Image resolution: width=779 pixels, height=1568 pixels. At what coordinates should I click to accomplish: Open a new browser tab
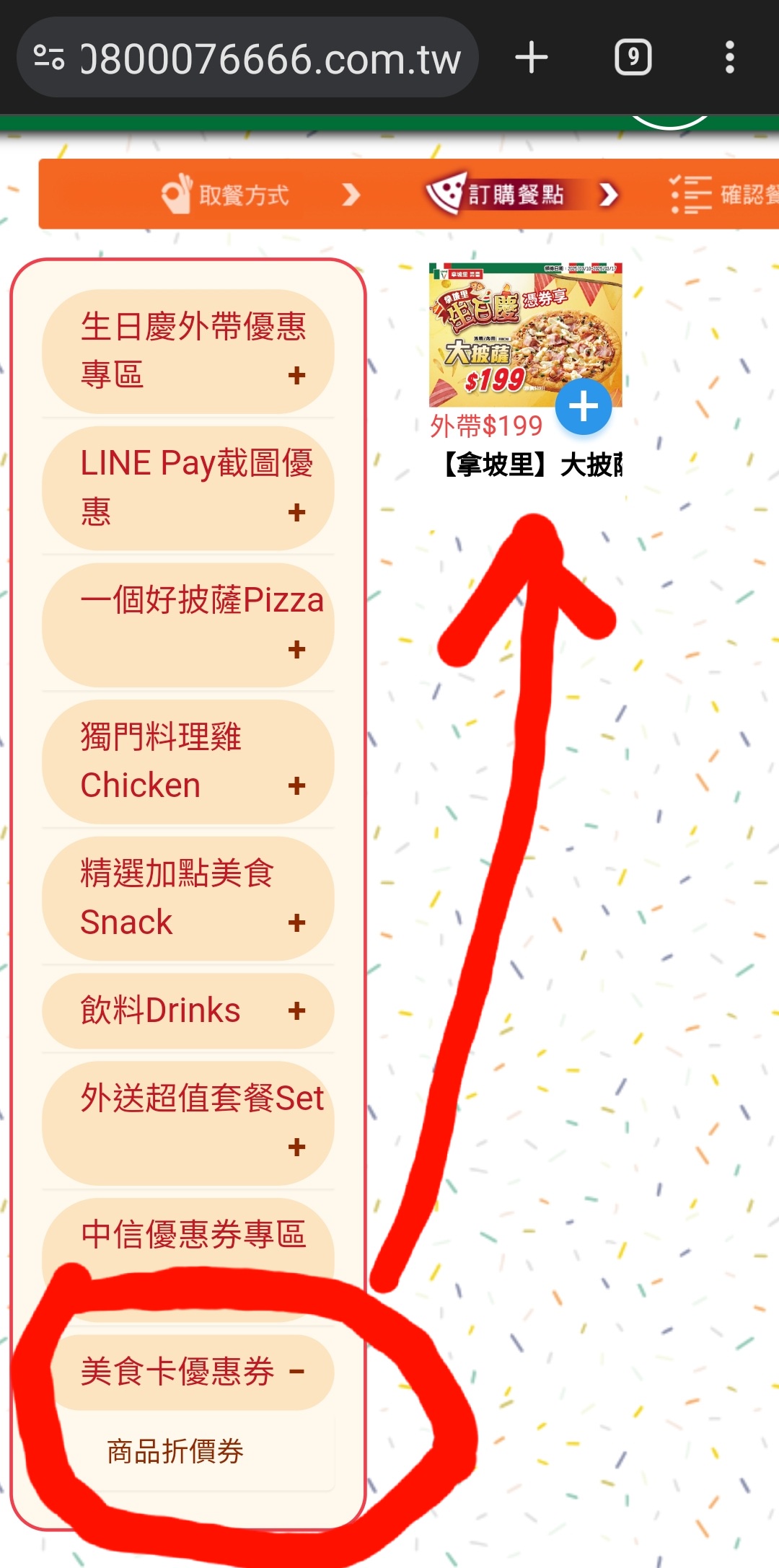click(532, 58)
